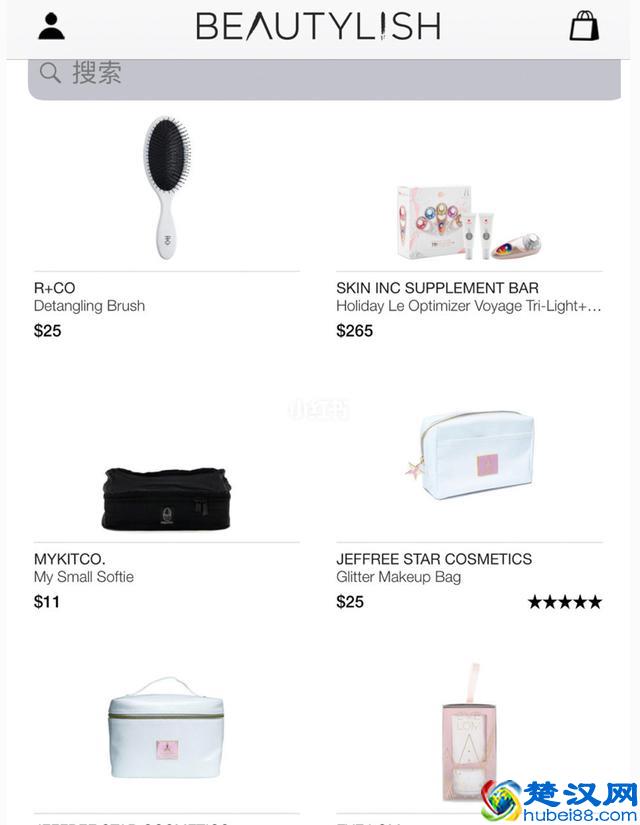The image size is (640, 825).
Task: Open the R+CO Detangling Brush product
Action: [166, 189]
